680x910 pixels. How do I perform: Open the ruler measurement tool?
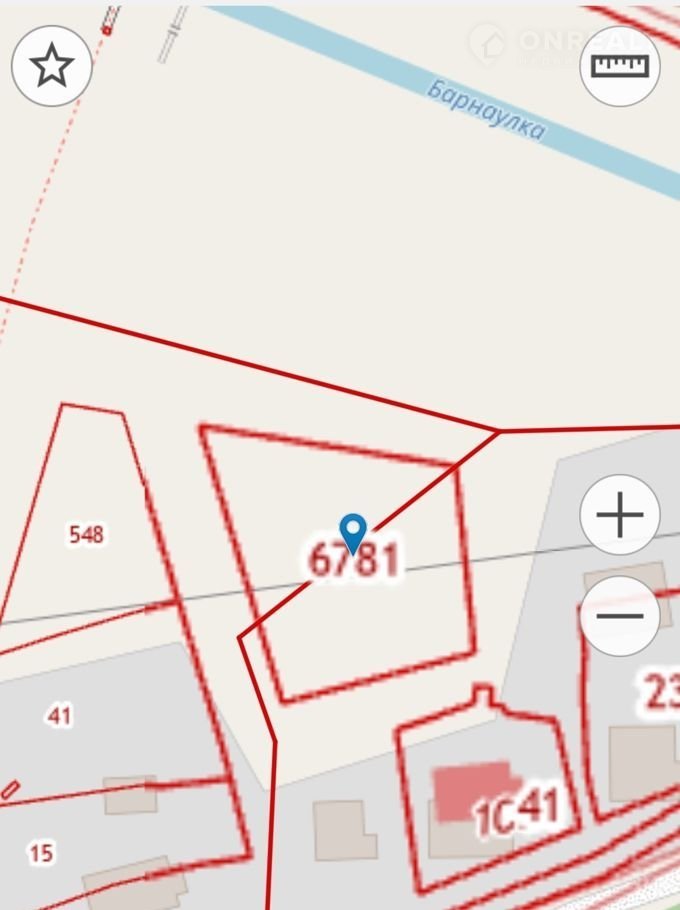click(620, 66)
